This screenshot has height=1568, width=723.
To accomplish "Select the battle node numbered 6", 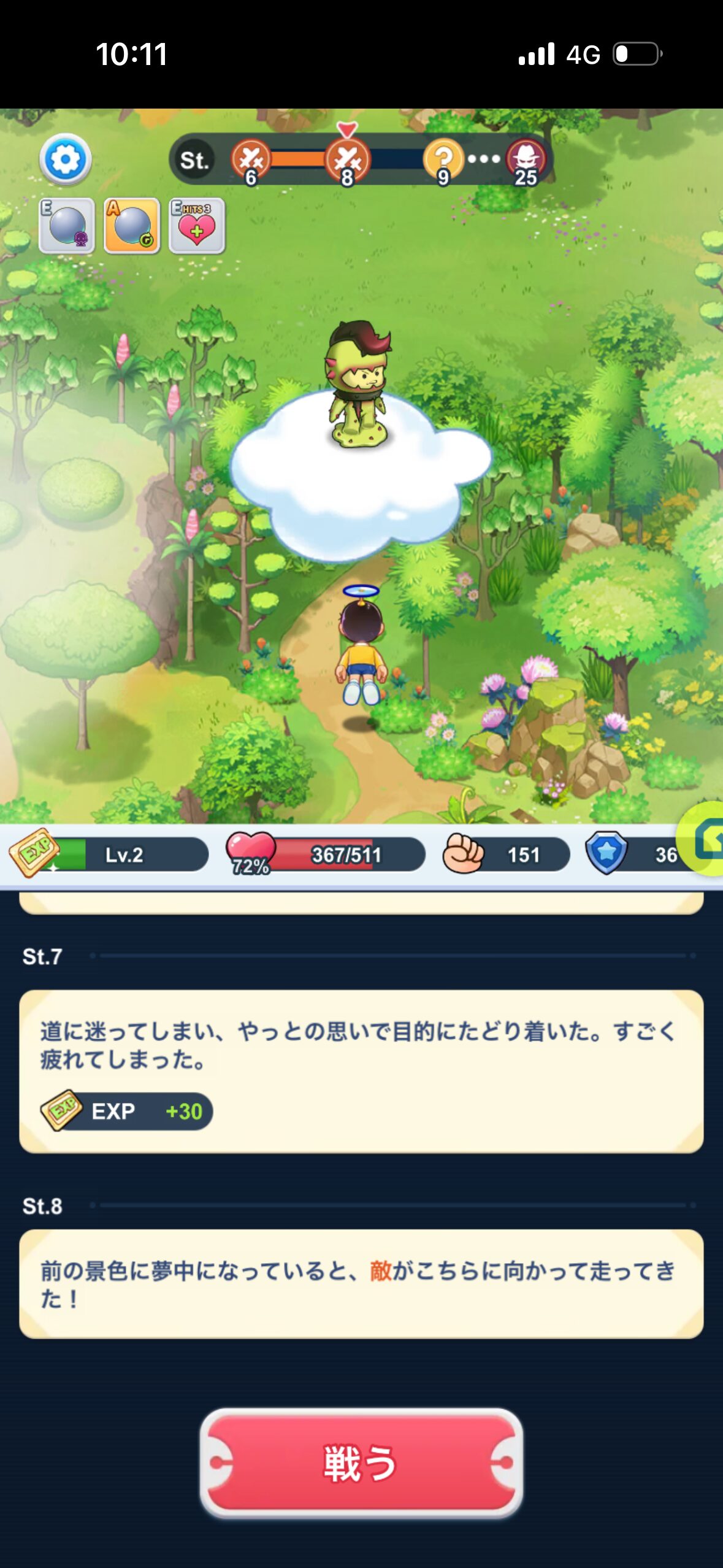I will pos(251,159).
